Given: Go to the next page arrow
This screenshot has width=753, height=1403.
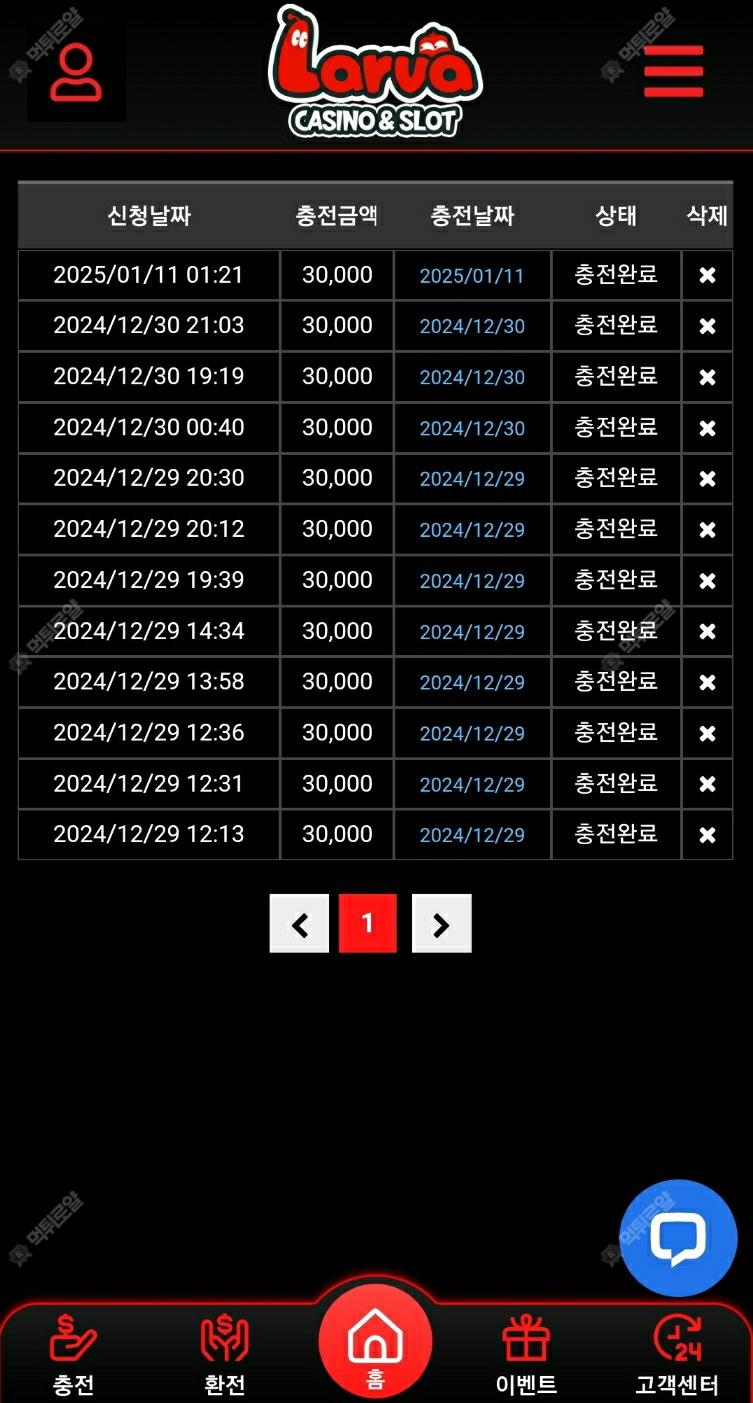Looking at the screenshot, I should (x=441, y=924).
